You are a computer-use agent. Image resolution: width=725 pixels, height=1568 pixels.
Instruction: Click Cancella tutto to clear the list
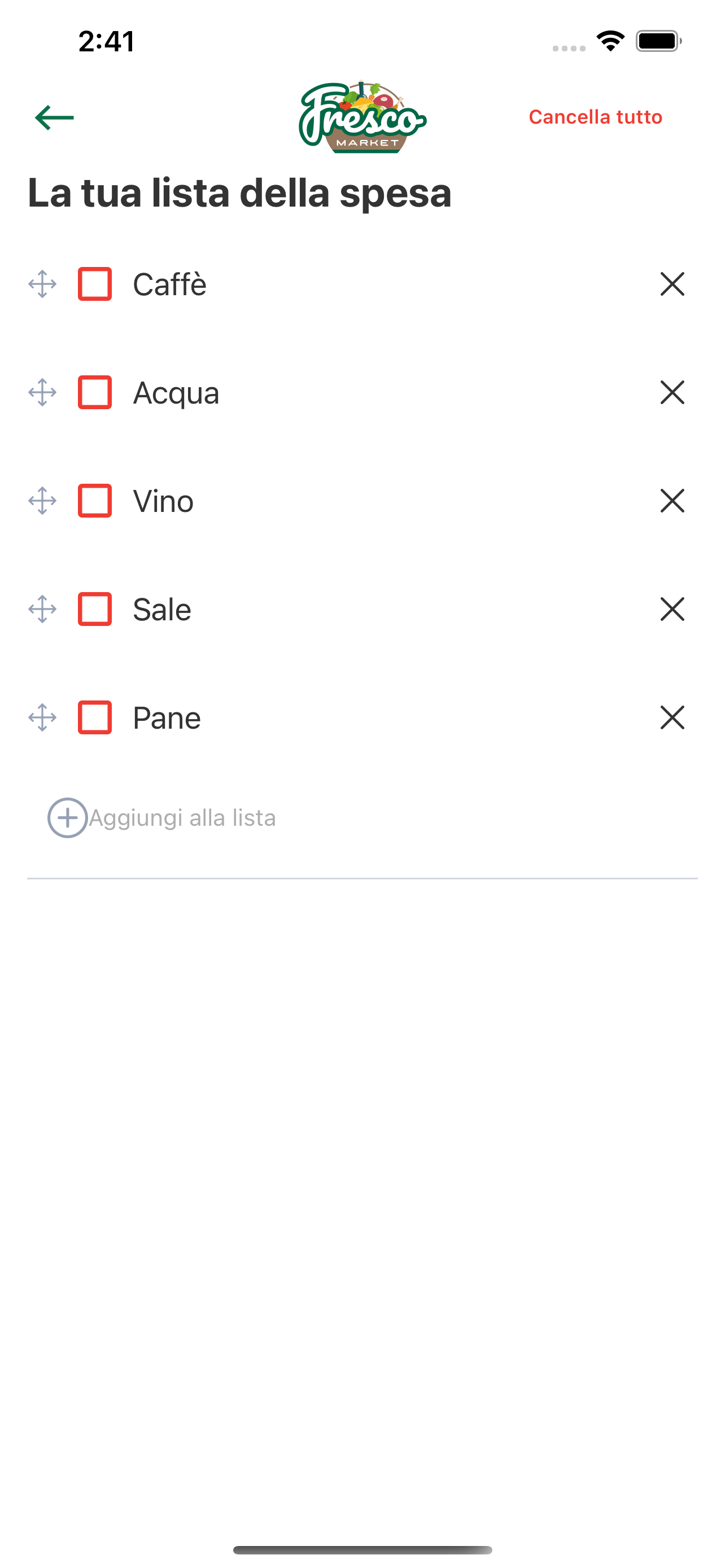[596, 117]
